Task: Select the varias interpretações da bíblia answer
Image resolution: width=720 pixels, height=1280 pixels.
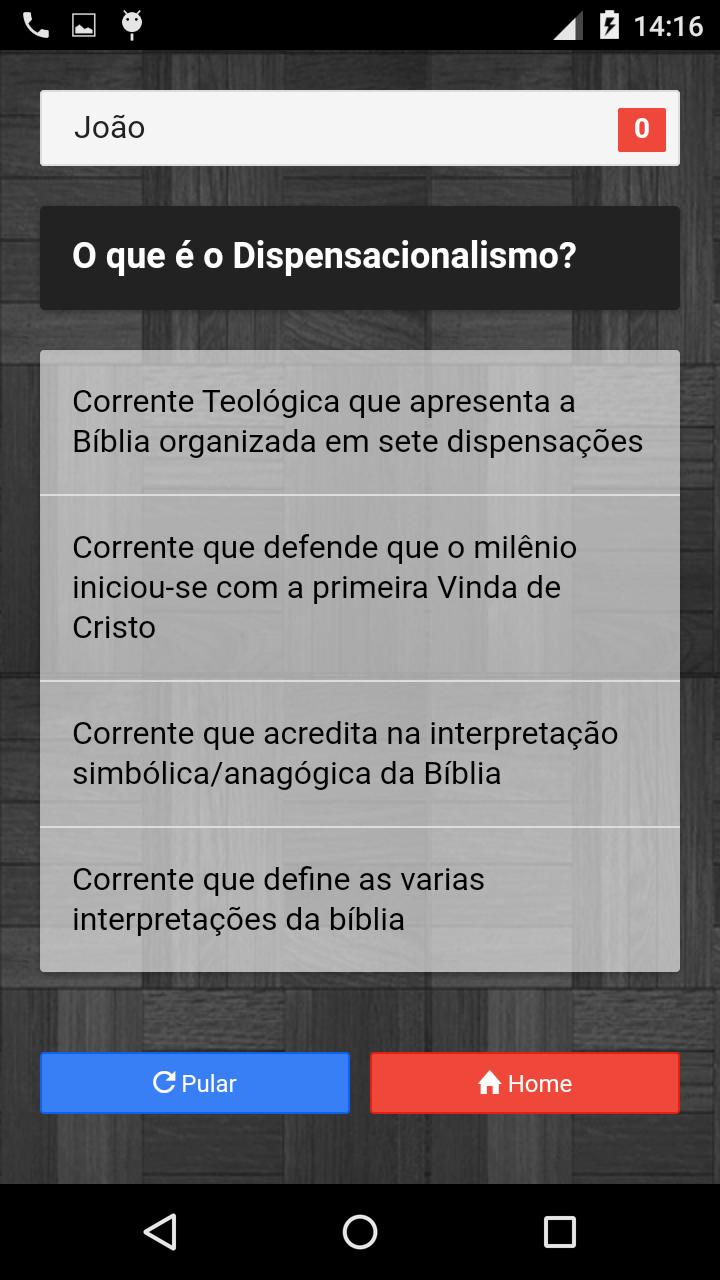Action: 360,899
